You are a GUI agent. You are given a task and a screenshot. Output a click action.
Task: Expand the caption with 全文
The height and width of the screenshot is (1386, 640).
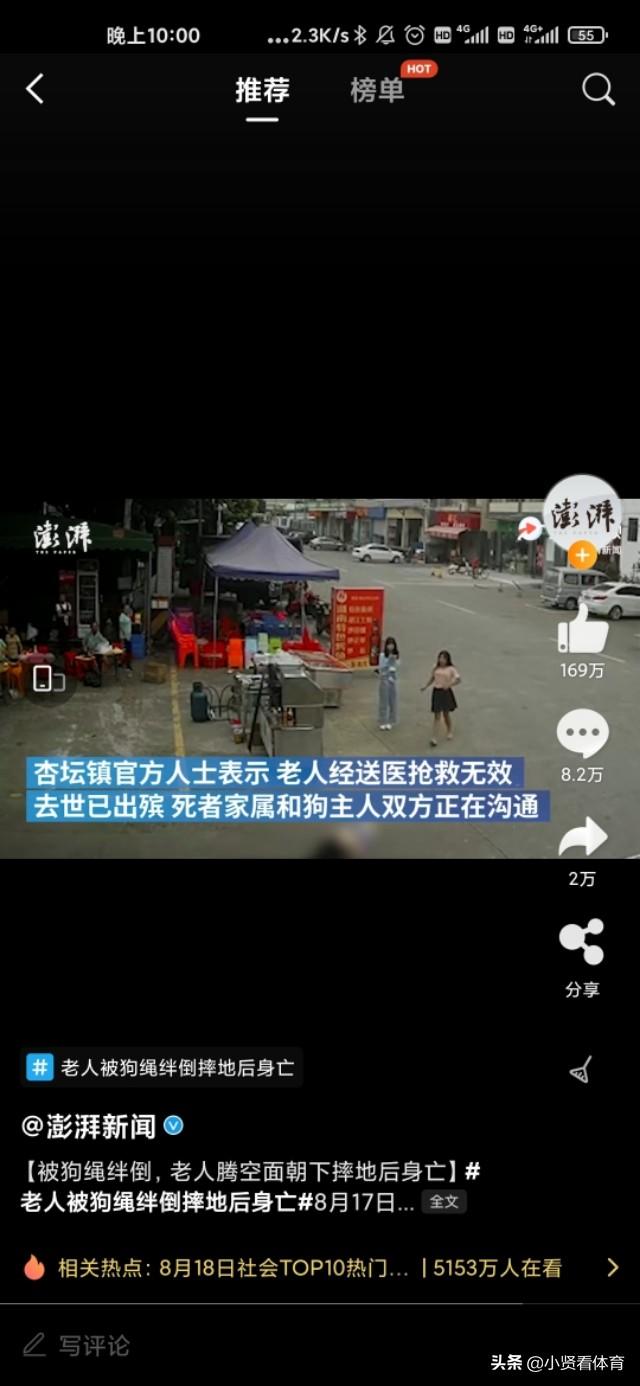point(443,1201)
